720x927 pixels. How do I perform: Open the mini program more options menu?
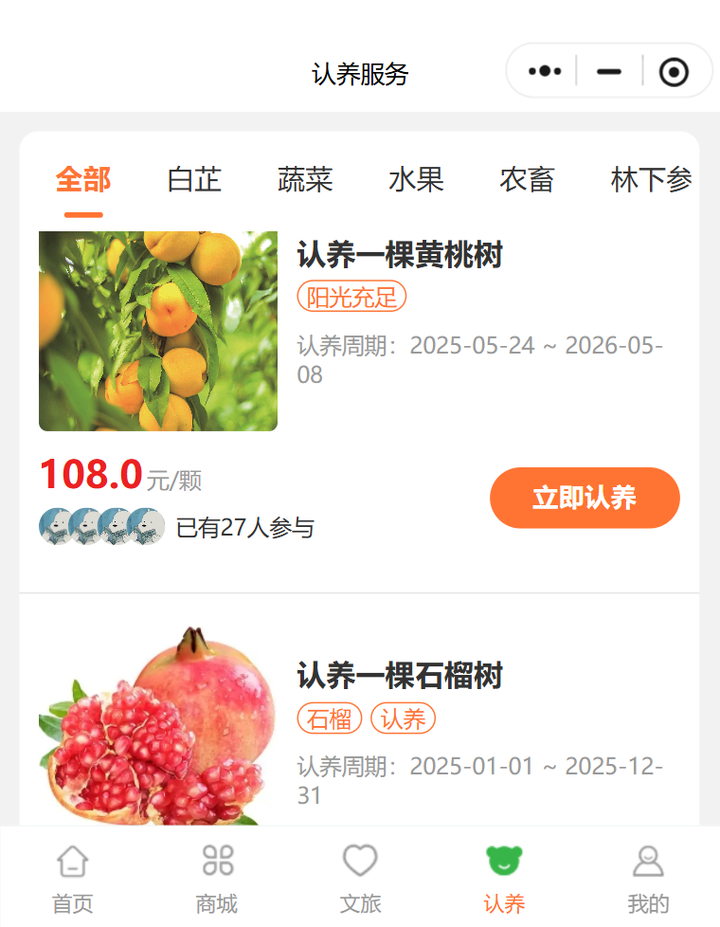pos(545,72)
